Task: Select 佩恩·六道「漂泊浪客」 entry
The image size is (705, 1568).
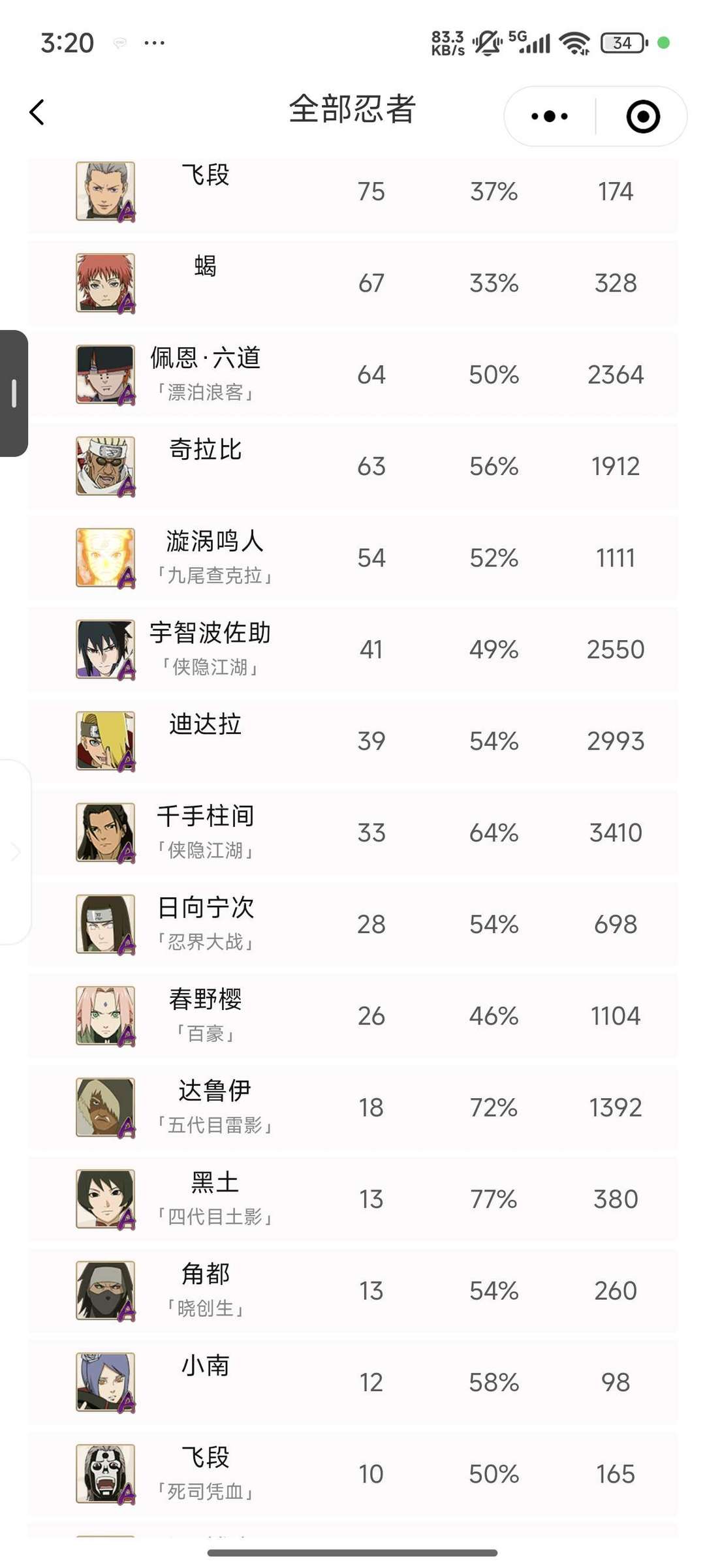Action: pyautogui.click(x=352, y=375)
